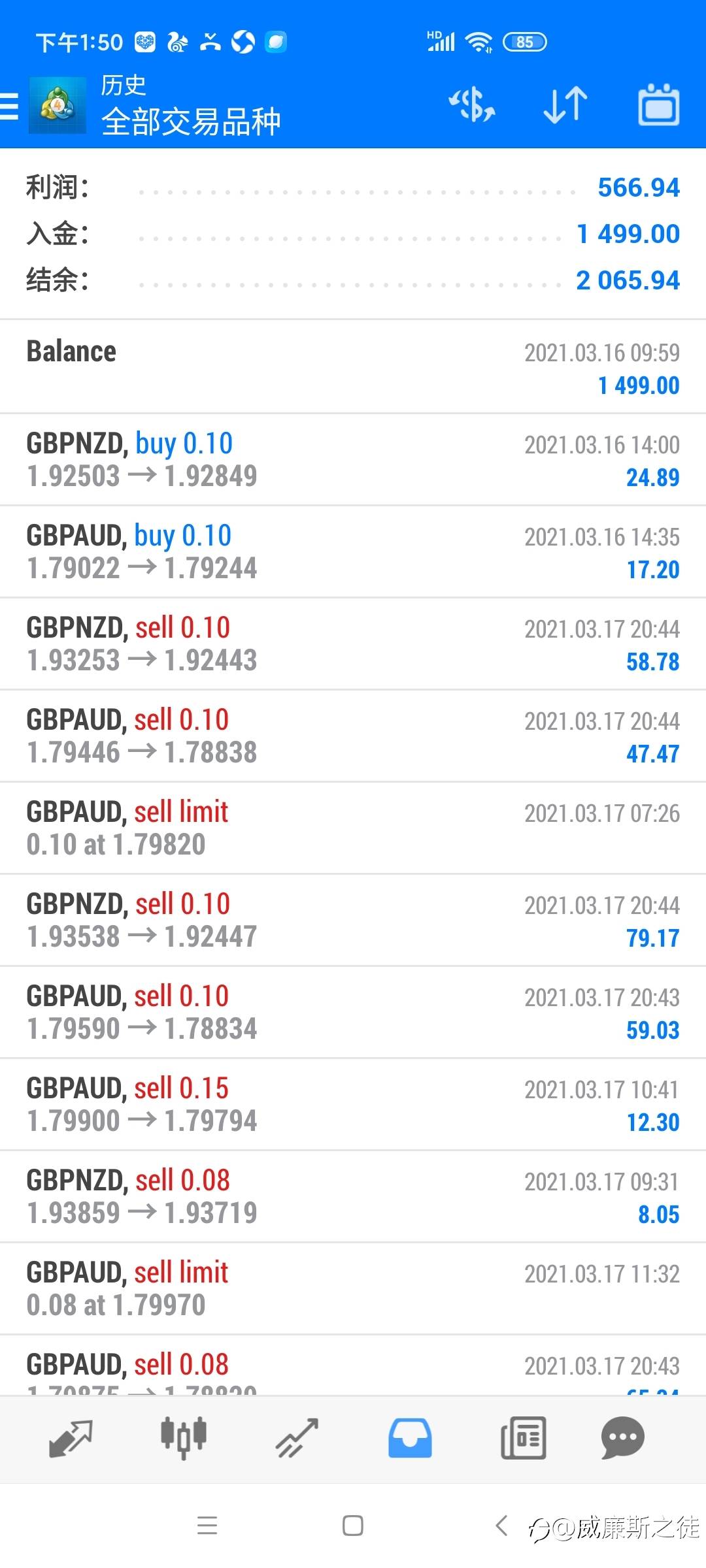
Task: Tap the GBPAUD sell 0.15 trade
Action: pos(353,1104)
